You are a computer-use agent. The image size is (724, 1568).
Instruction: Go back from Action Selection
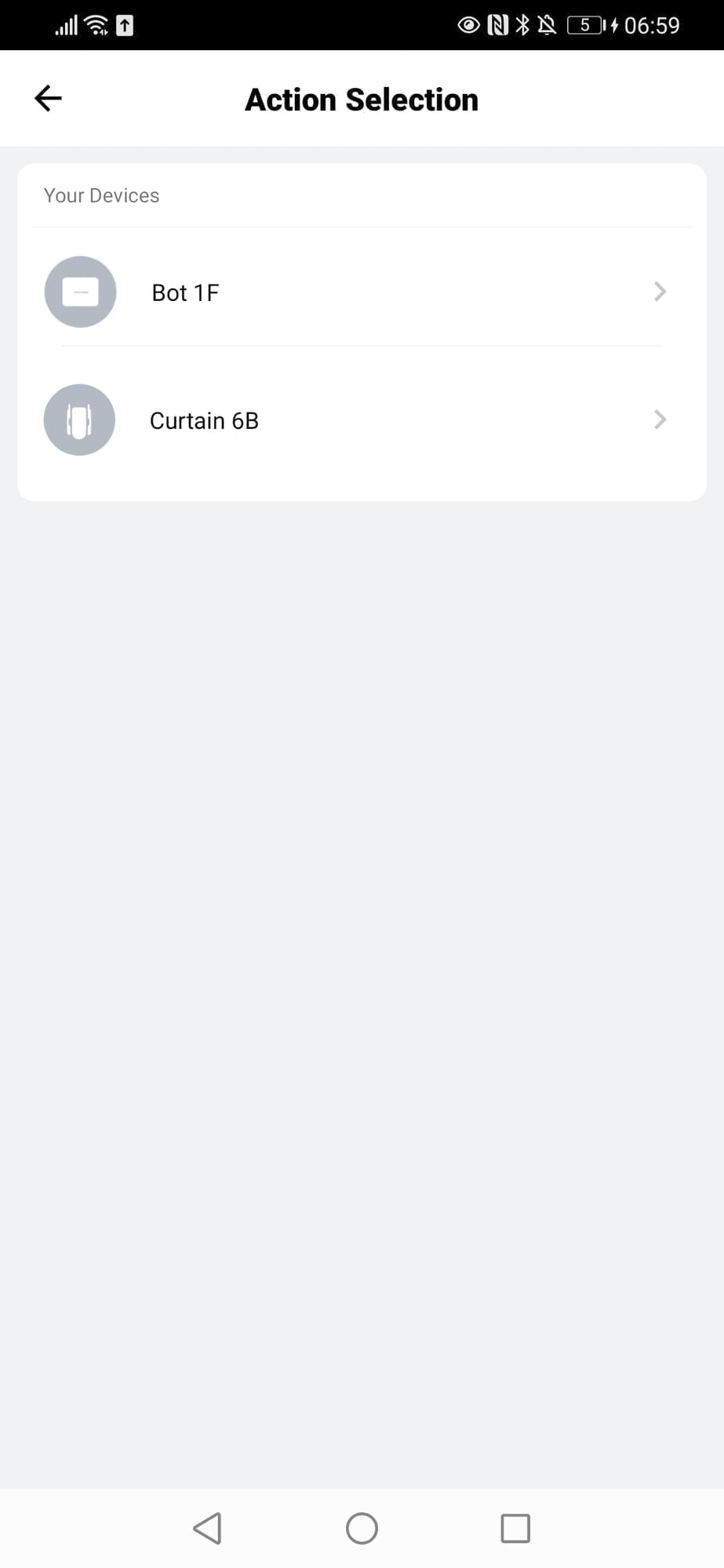coord(49,99)
